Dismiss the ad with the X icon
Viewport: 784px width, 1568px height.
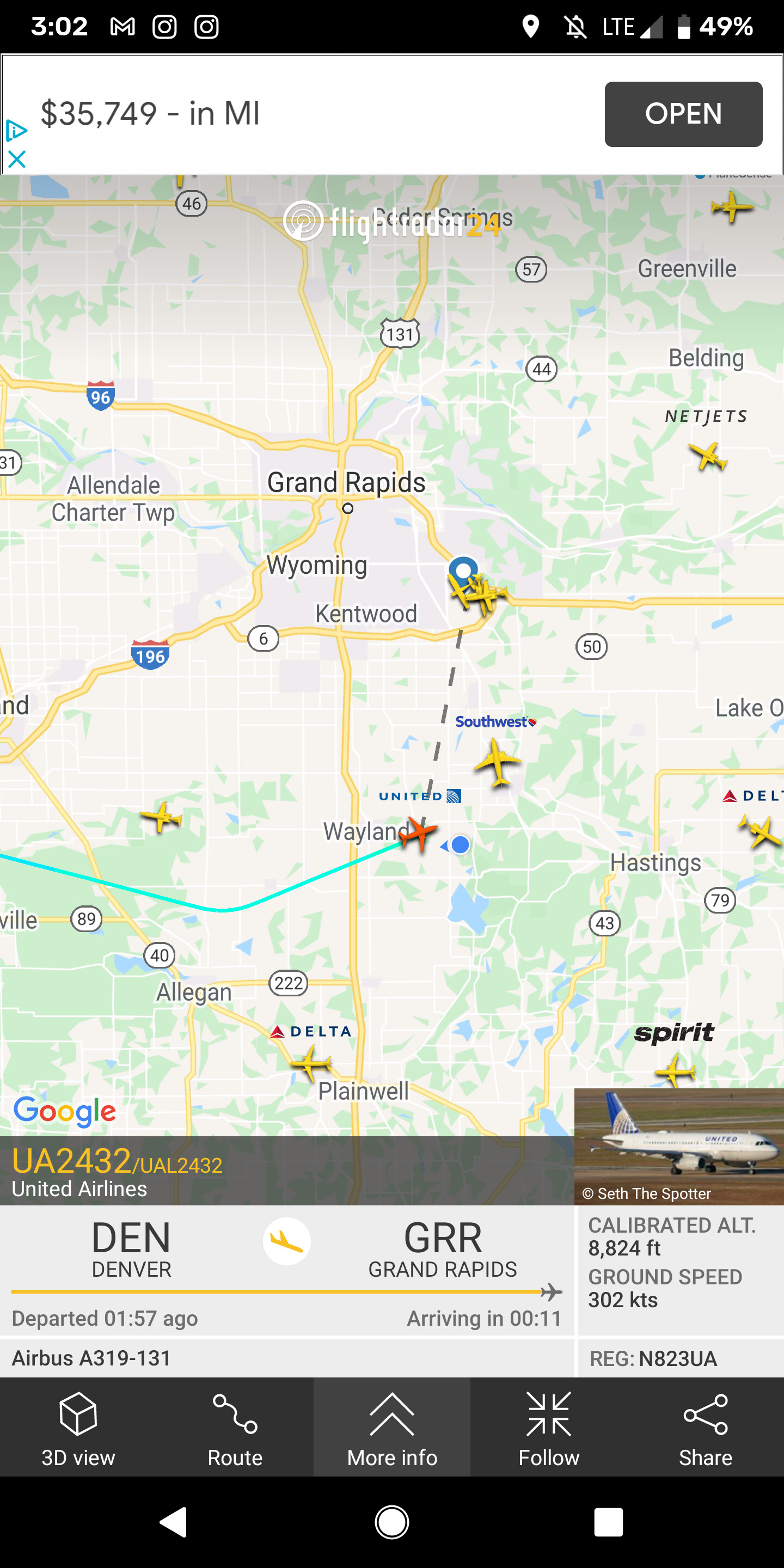point(17,160)
